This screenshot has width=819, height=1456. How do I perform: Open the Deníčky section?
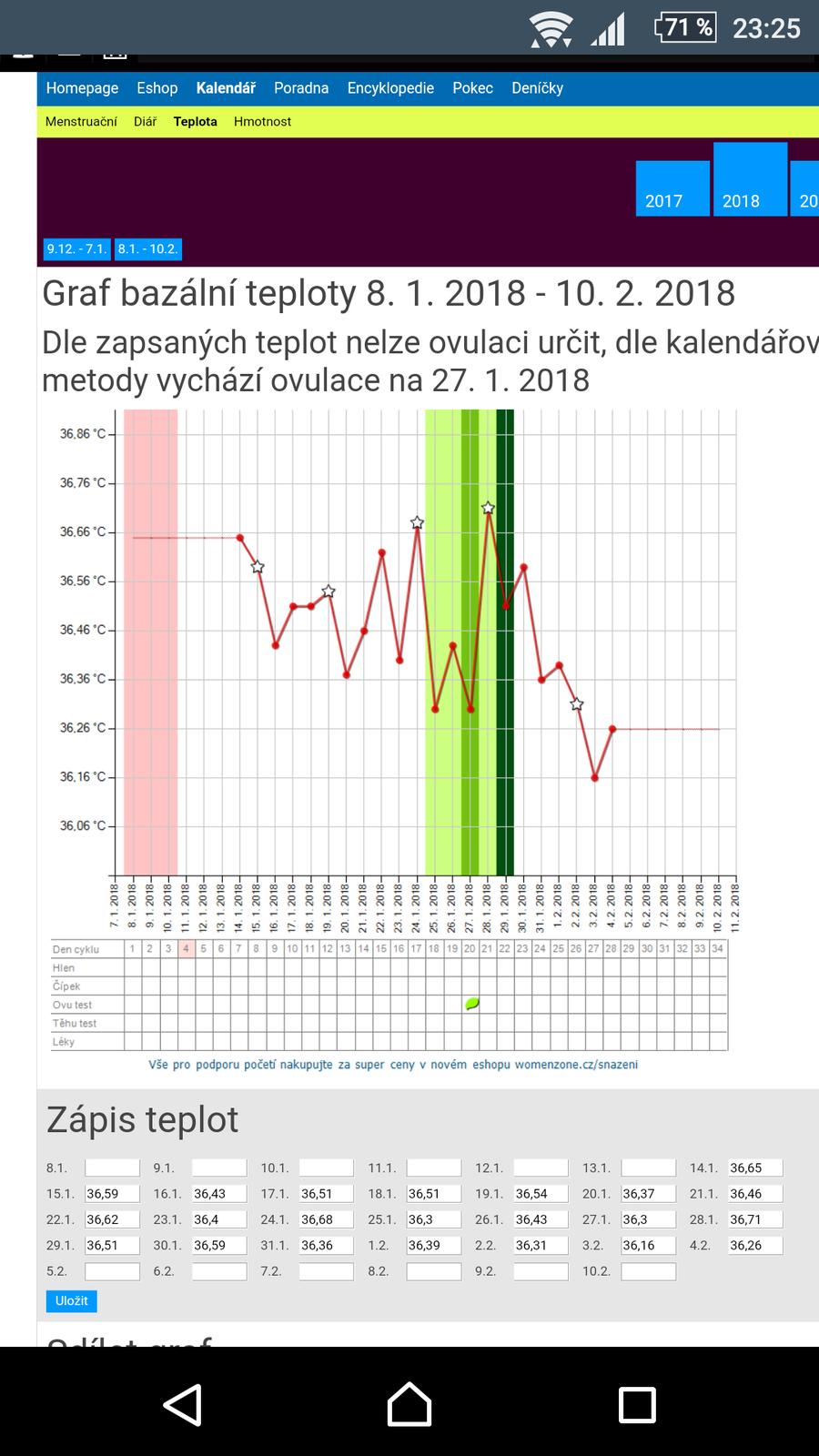coord(537,88)
